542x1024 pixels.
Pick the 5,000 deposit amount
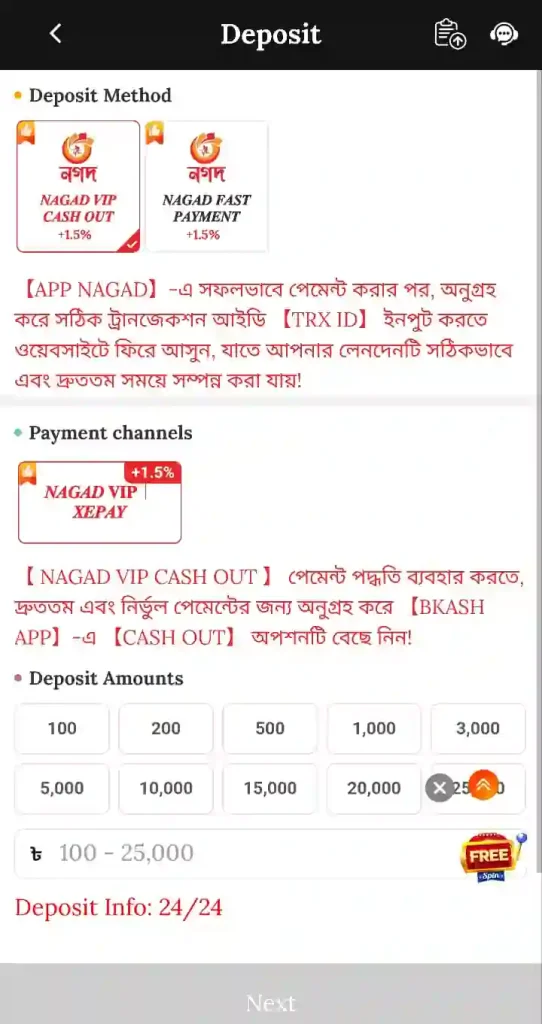(62, 788)
